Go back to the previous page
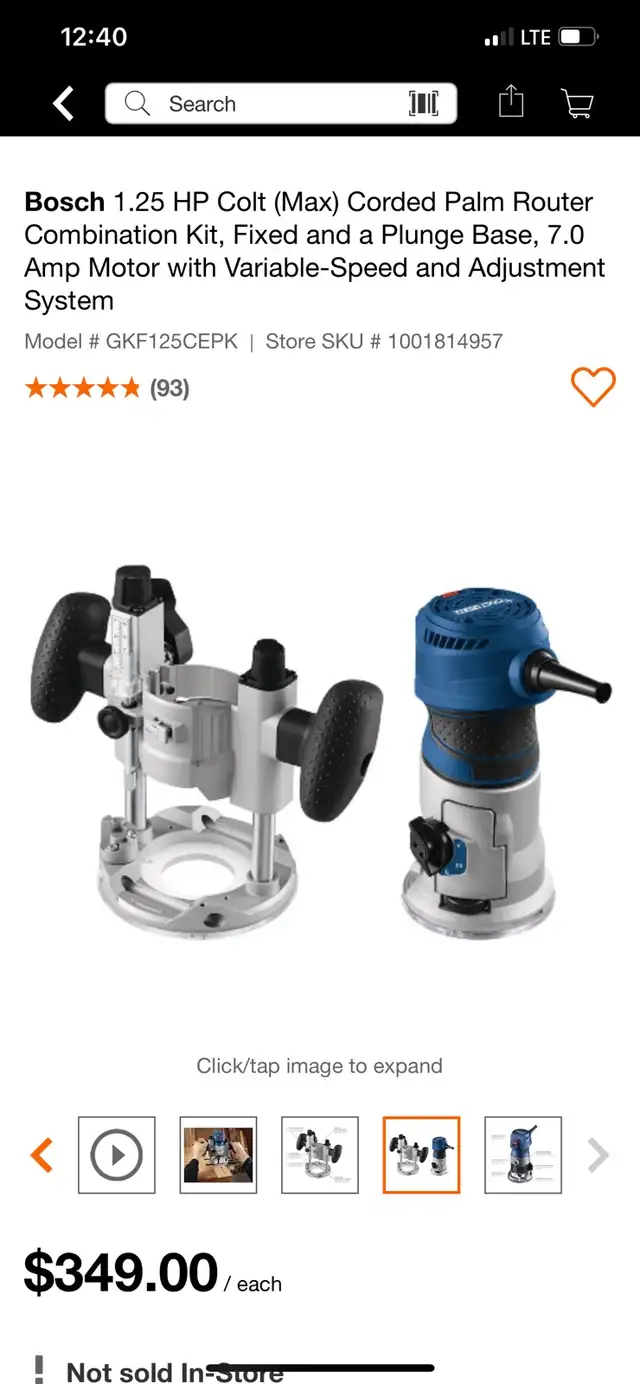The height and width of the screenshot is (1384, 640). 64,104
